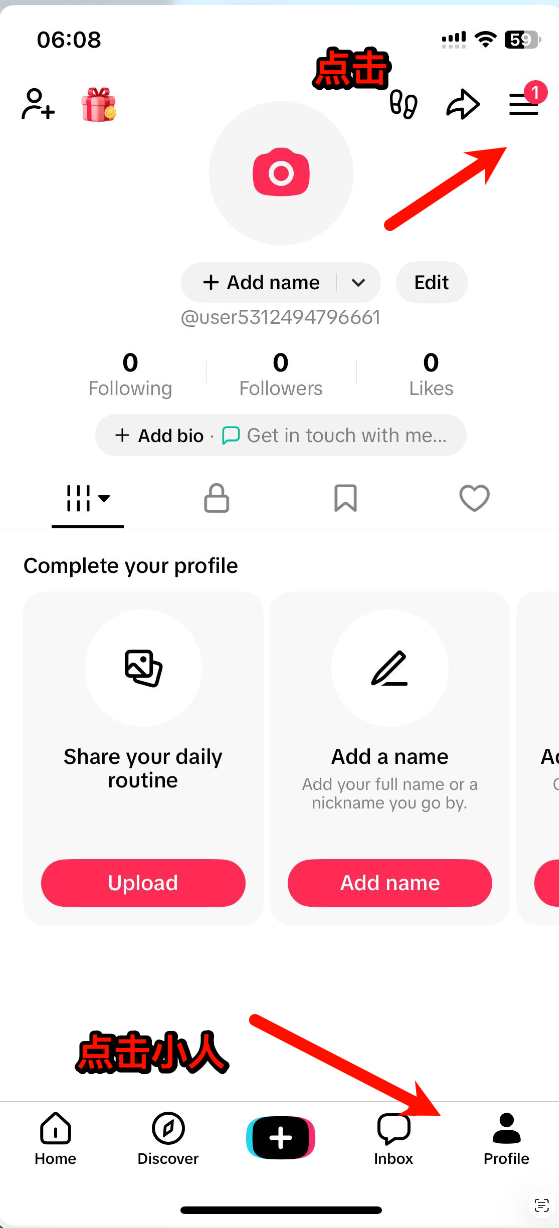Switch to the private videos lock tab

pos(217,498)
